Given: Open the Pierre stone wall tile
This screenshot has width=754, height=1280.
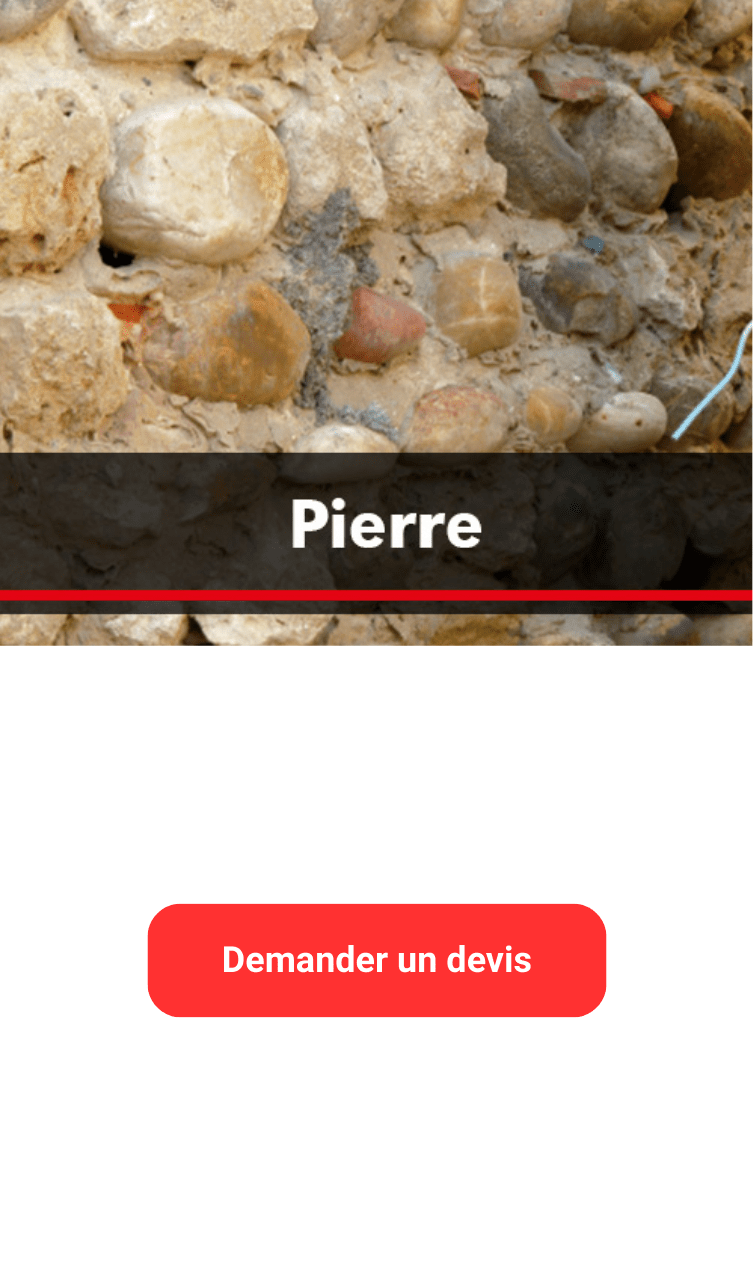Looking at the screenshot, I should pyautogui.click(x=376, y=320).
